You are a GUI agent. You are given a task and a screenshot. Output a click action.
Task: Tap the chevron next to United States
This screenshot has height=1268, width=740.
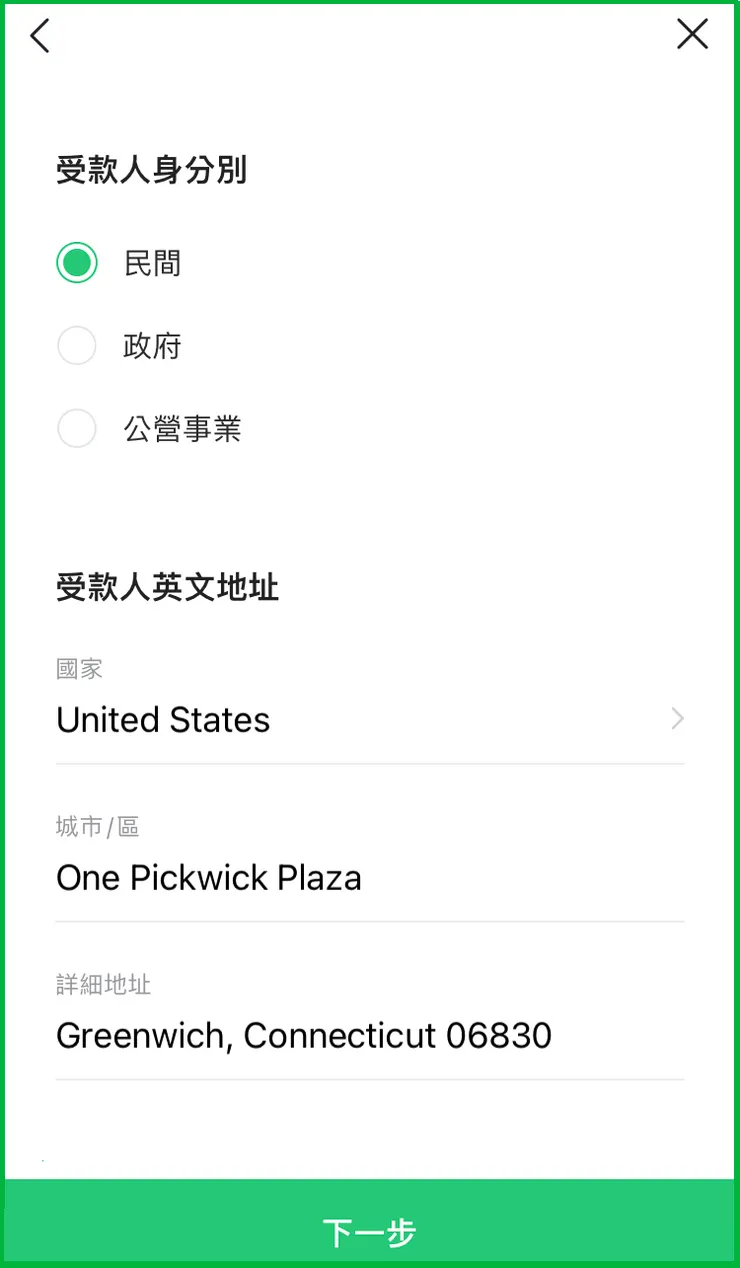pyautogui.click(x=677, y=719)
